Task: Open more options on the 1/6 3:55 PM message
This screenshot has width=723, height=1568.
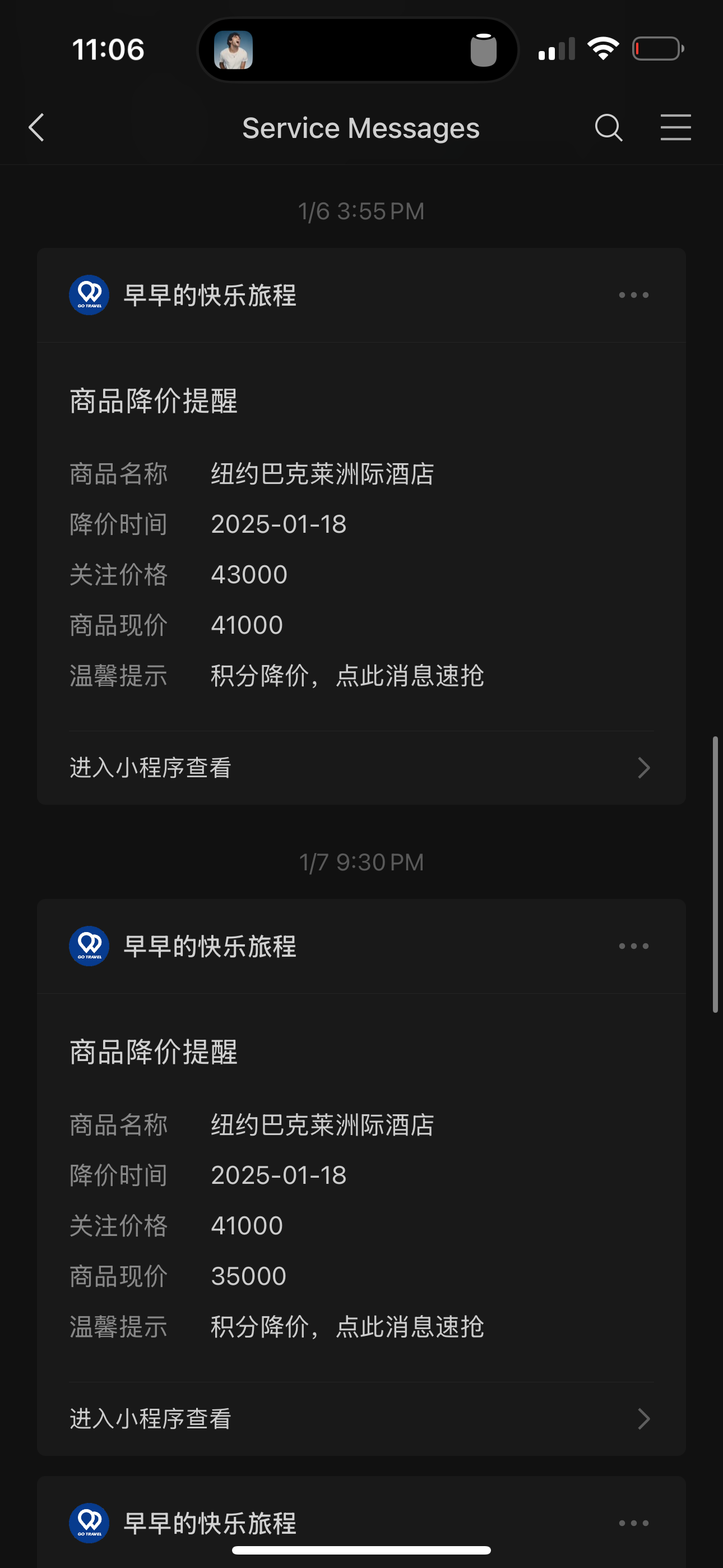Action: [633, 295]
